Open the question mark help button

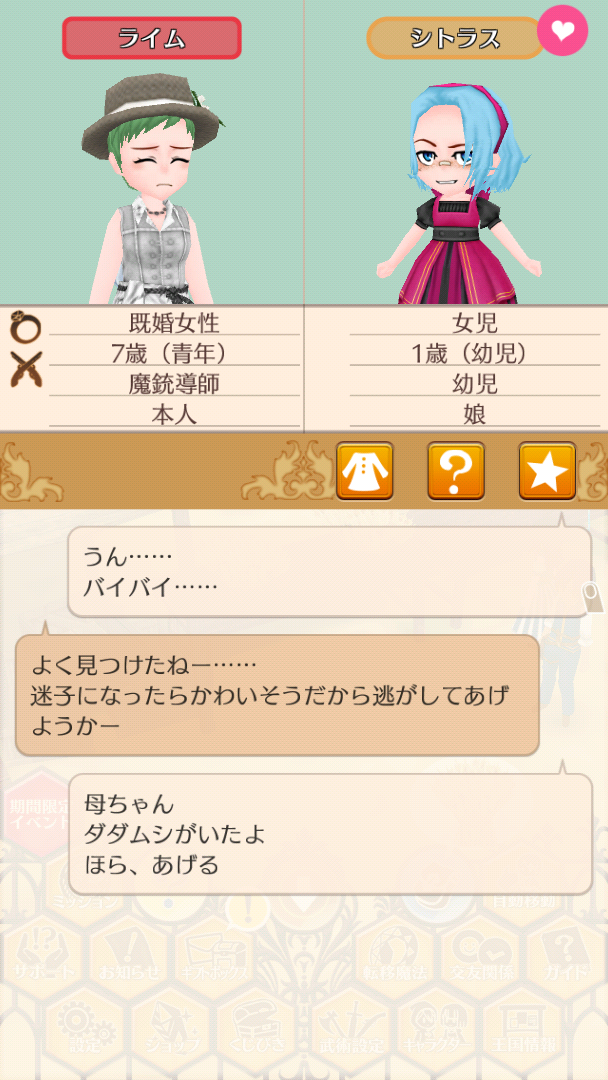456,470
